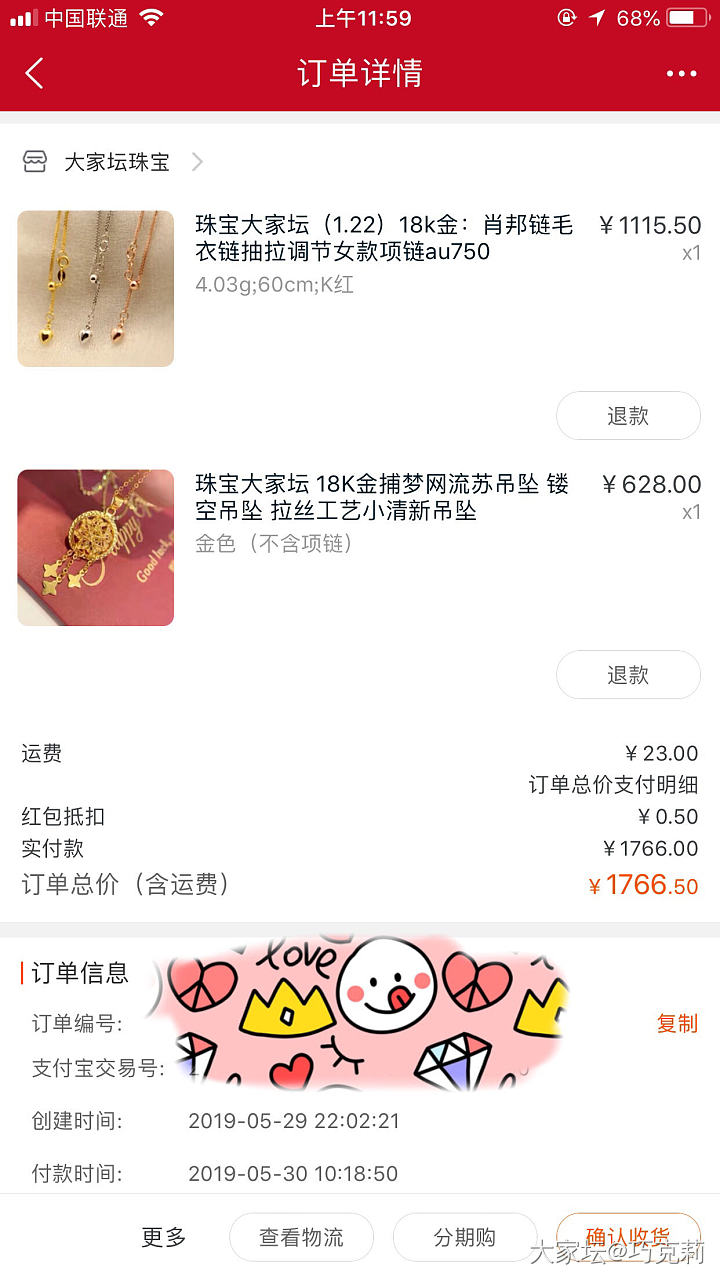This screenshot has height=1280, width=720.
Task: Open the 肖邦链毛衣链 necklace product image
Action: coord(96,288)
